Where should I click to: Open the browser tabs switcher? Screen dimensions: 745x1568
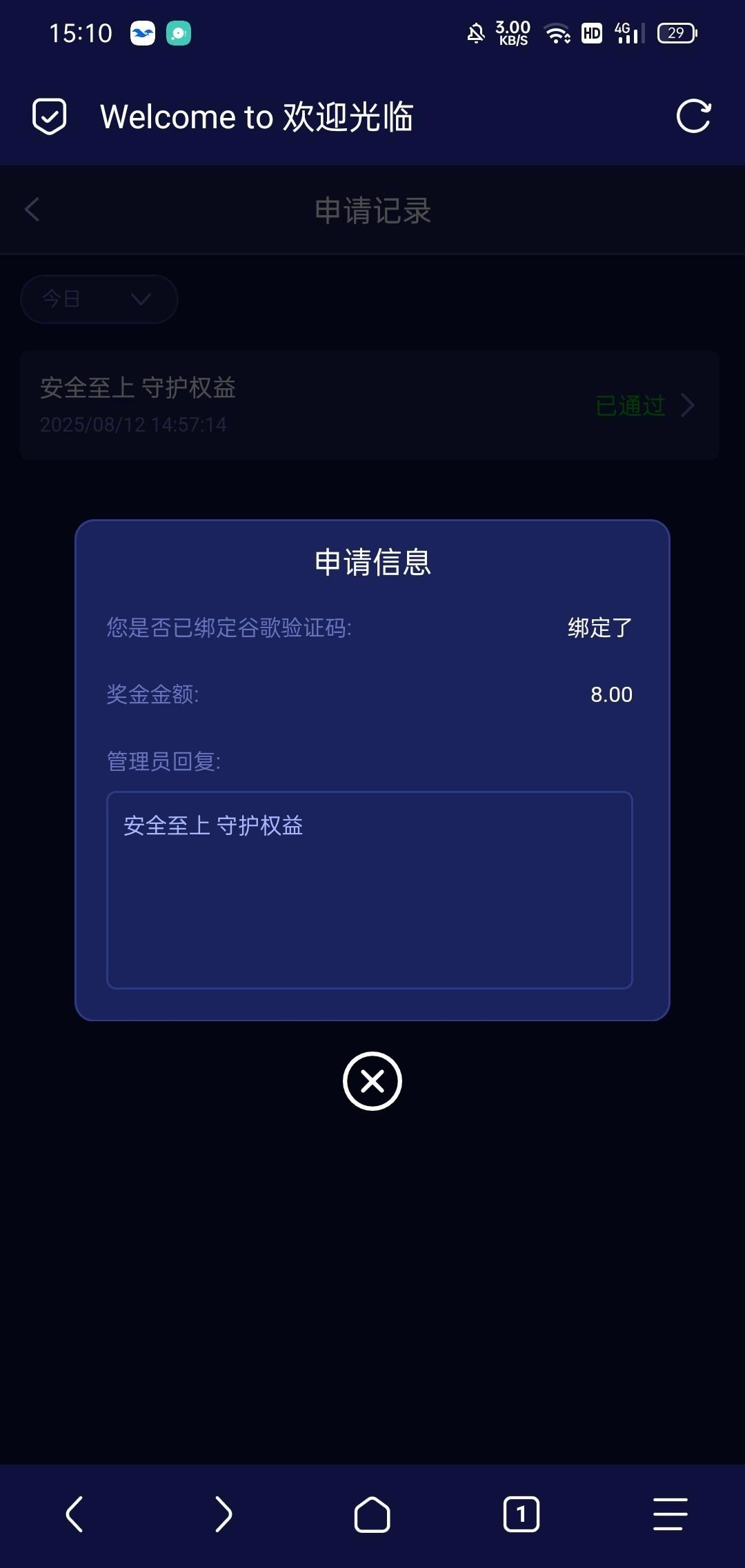[521, 1514]
